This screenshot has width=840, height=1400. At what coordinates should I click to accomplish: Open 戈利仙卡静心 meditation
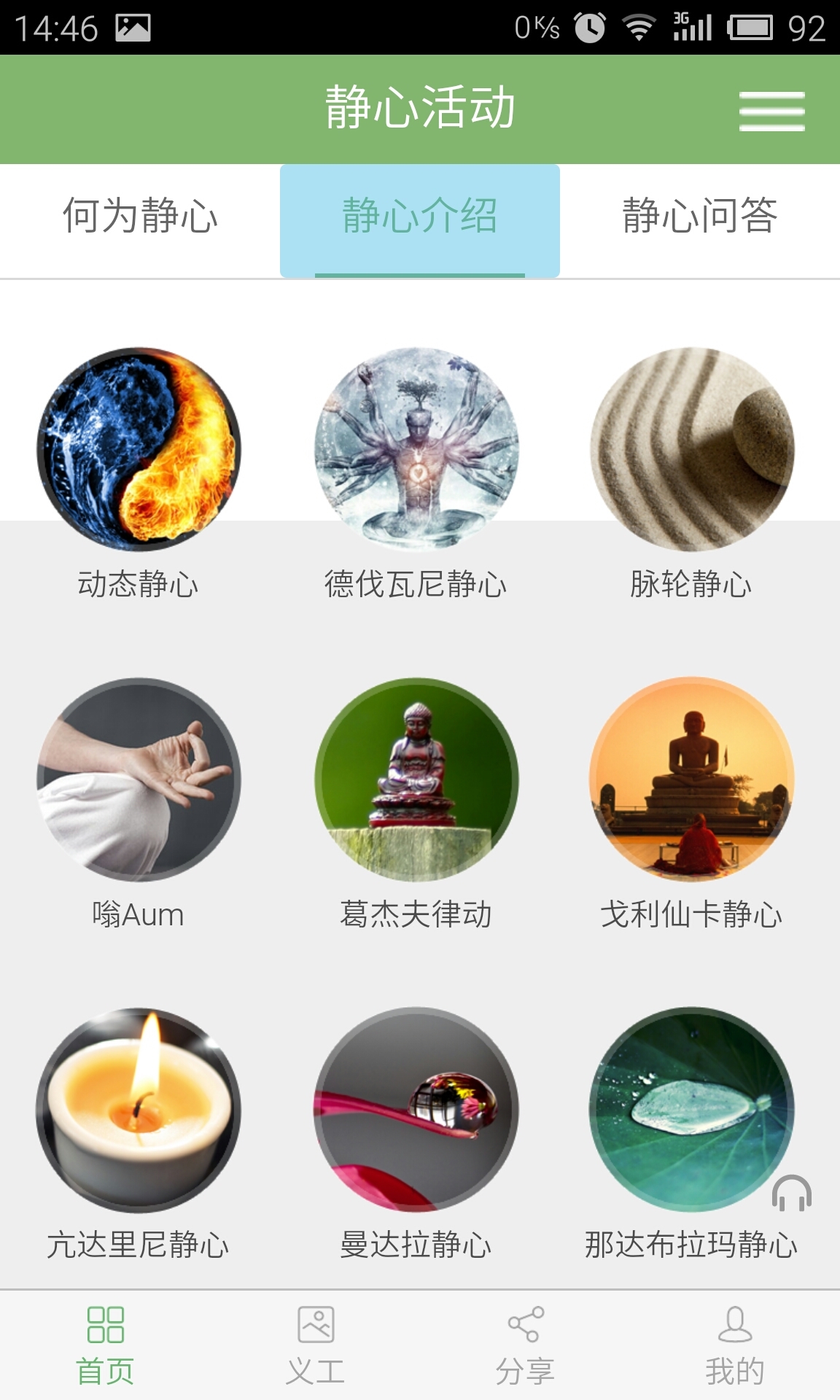(x=692, y=780)
